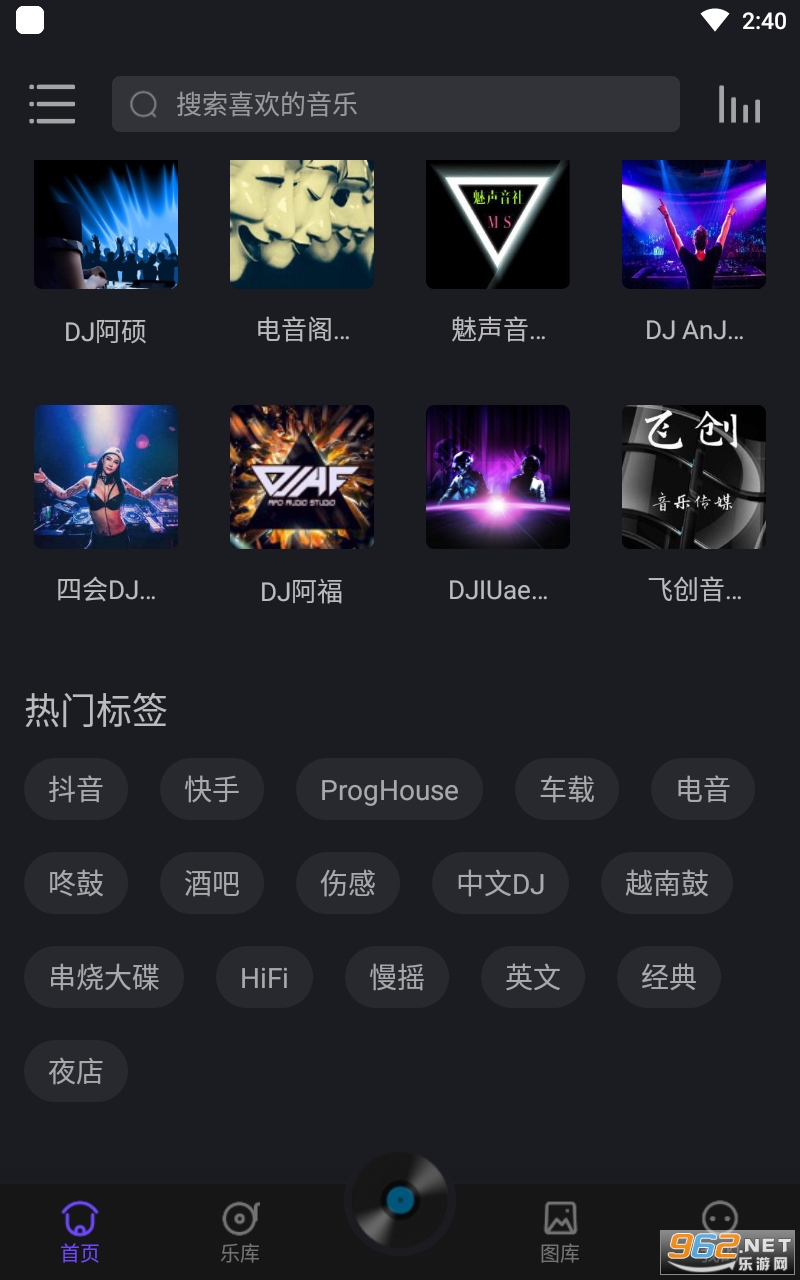Open the vinyl disc player button

(x=400, y=1200)
